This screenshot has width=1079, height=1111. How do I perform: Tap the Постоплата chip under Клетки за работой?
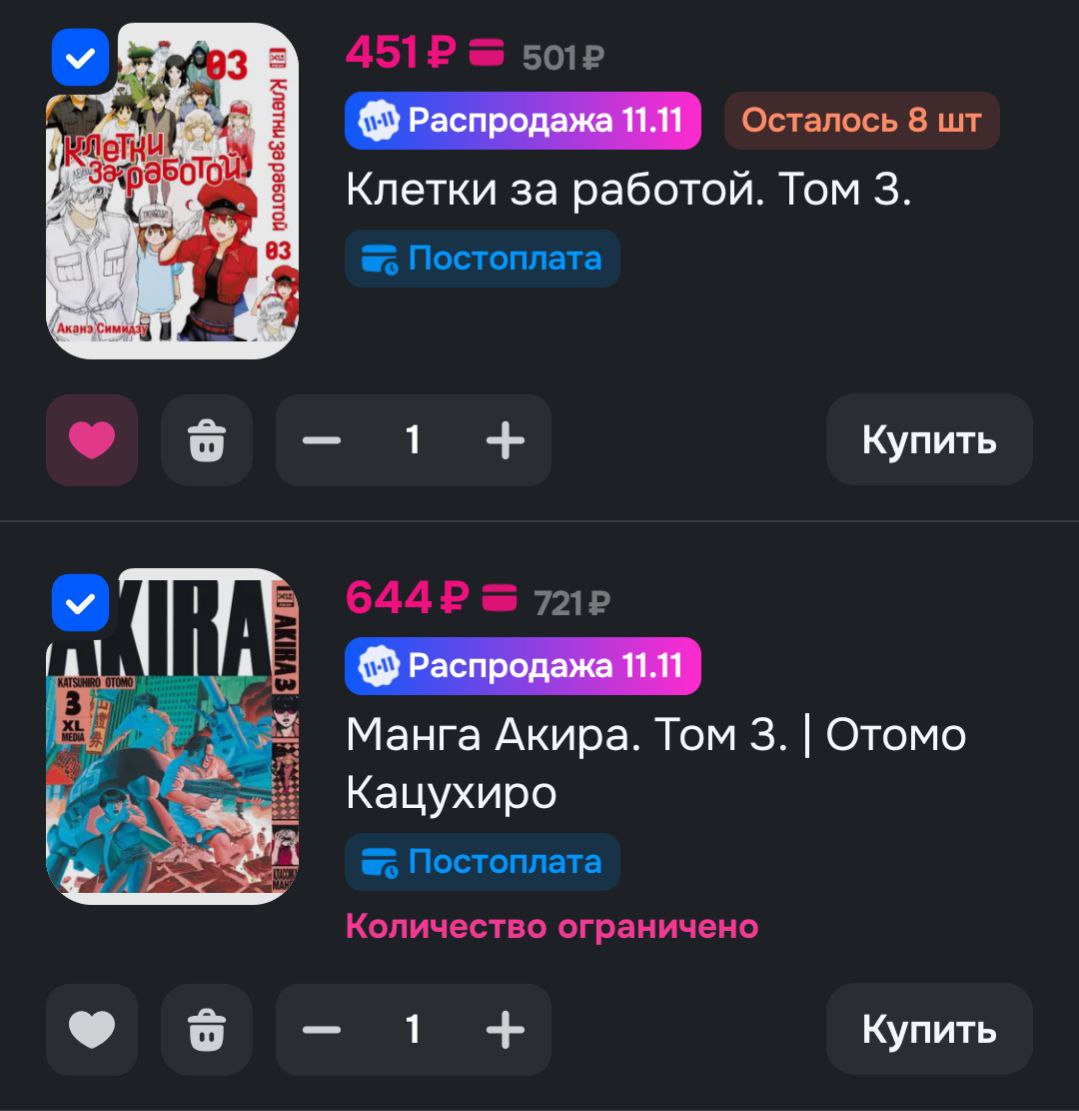[x=482, y=259]
